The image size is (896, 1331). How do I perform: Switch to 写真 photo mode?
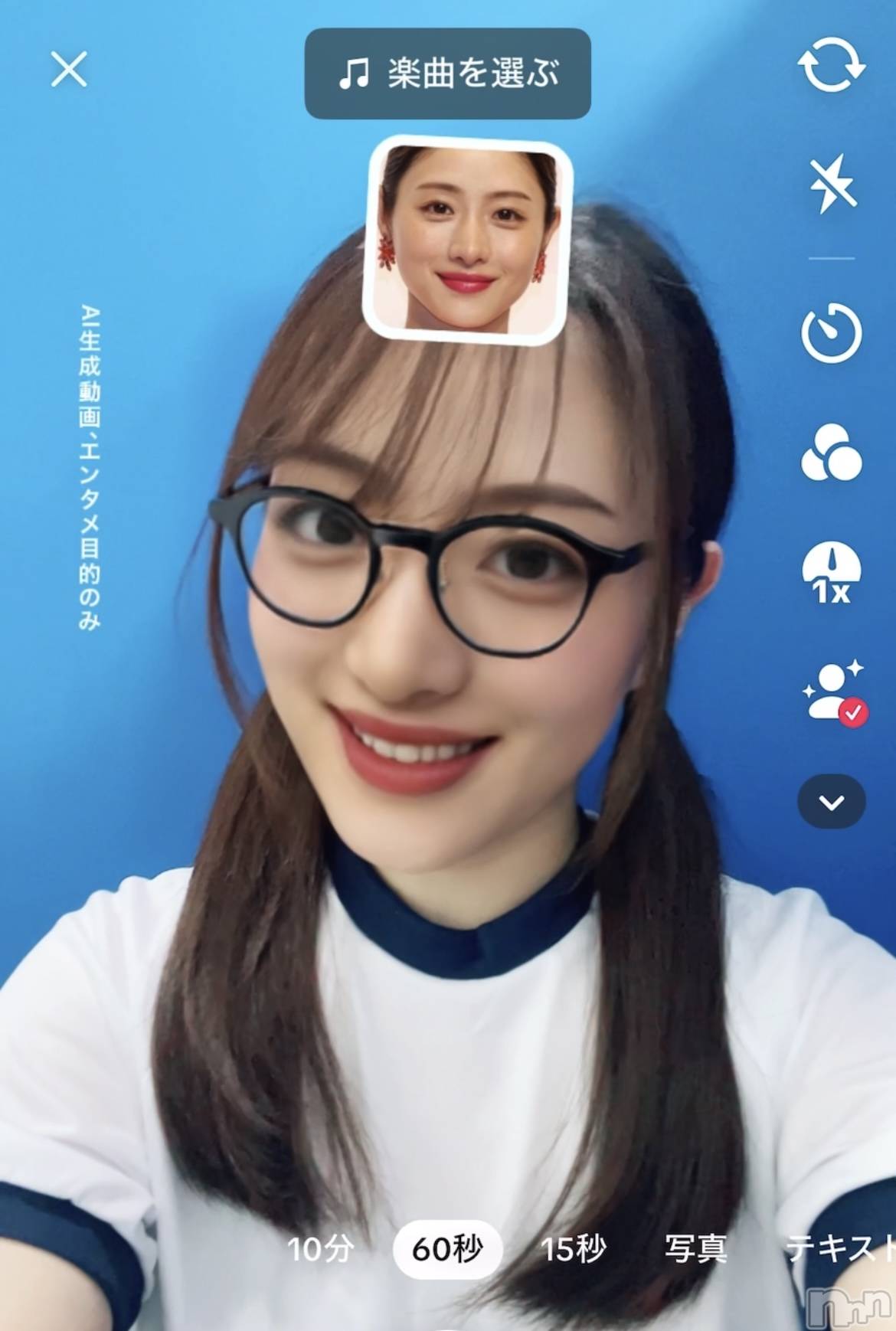pyautogui.click(x=695, y=1249)
